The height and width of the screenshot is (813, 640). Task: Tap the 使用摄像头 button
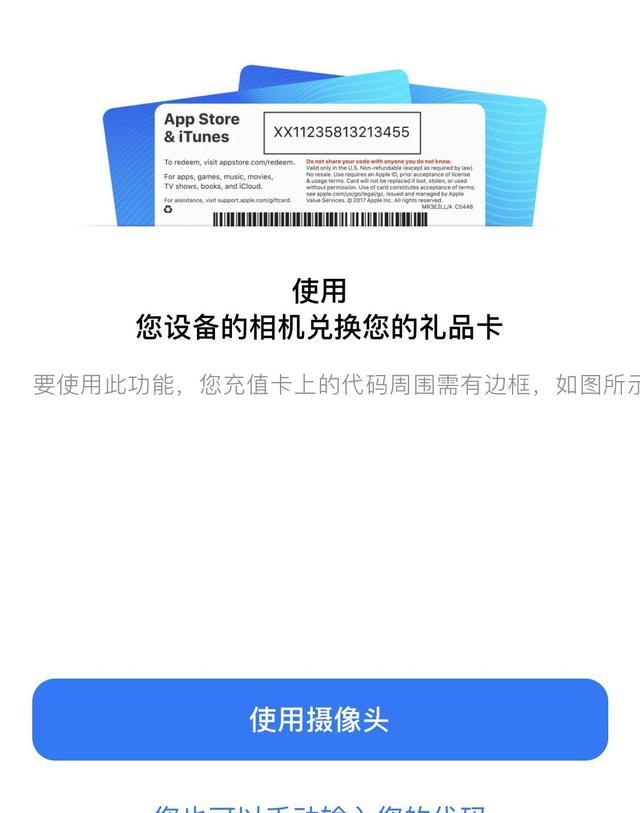tap(320, 720)
